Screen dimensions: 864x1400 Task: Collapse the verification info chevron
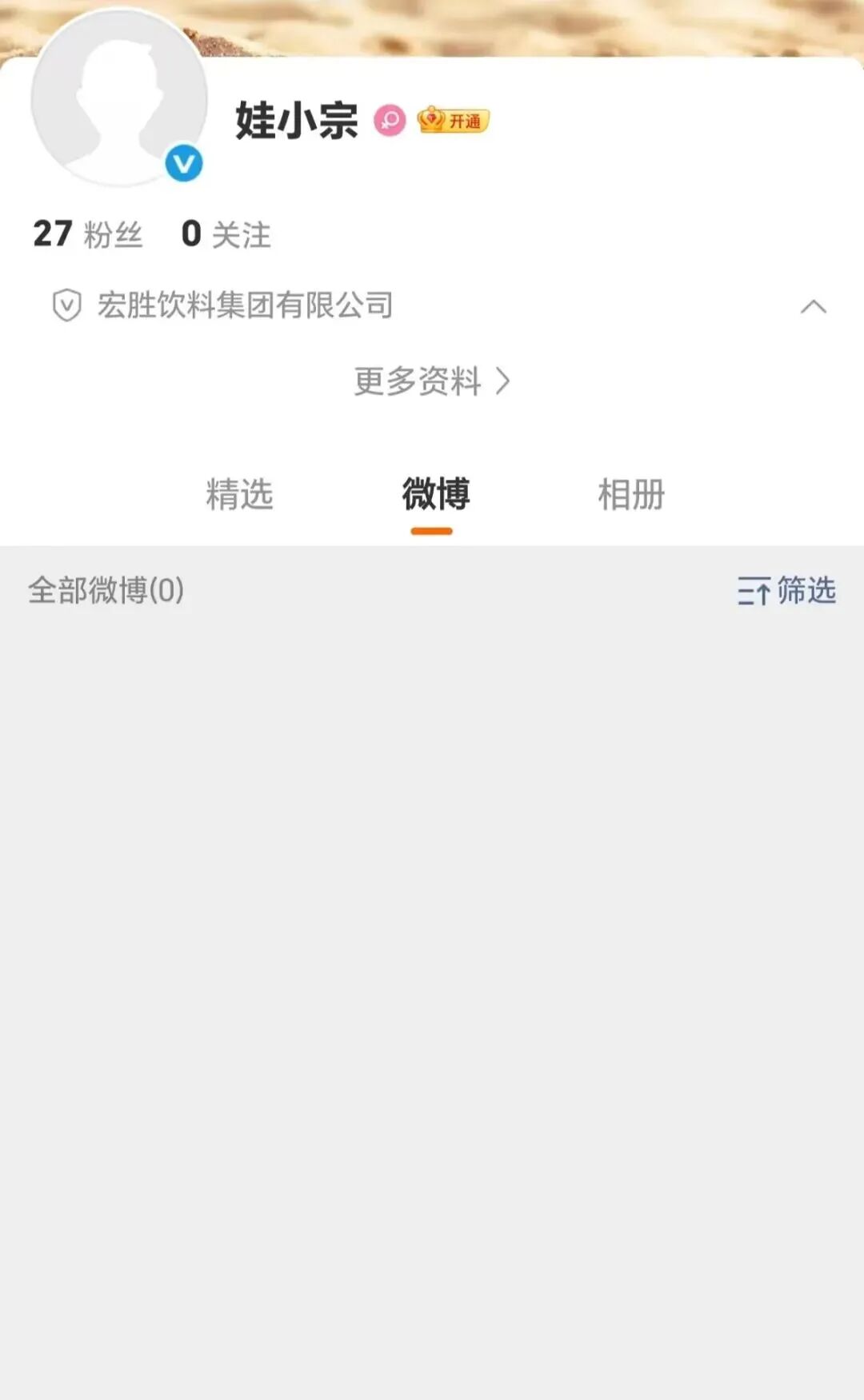tap(813, 306)
